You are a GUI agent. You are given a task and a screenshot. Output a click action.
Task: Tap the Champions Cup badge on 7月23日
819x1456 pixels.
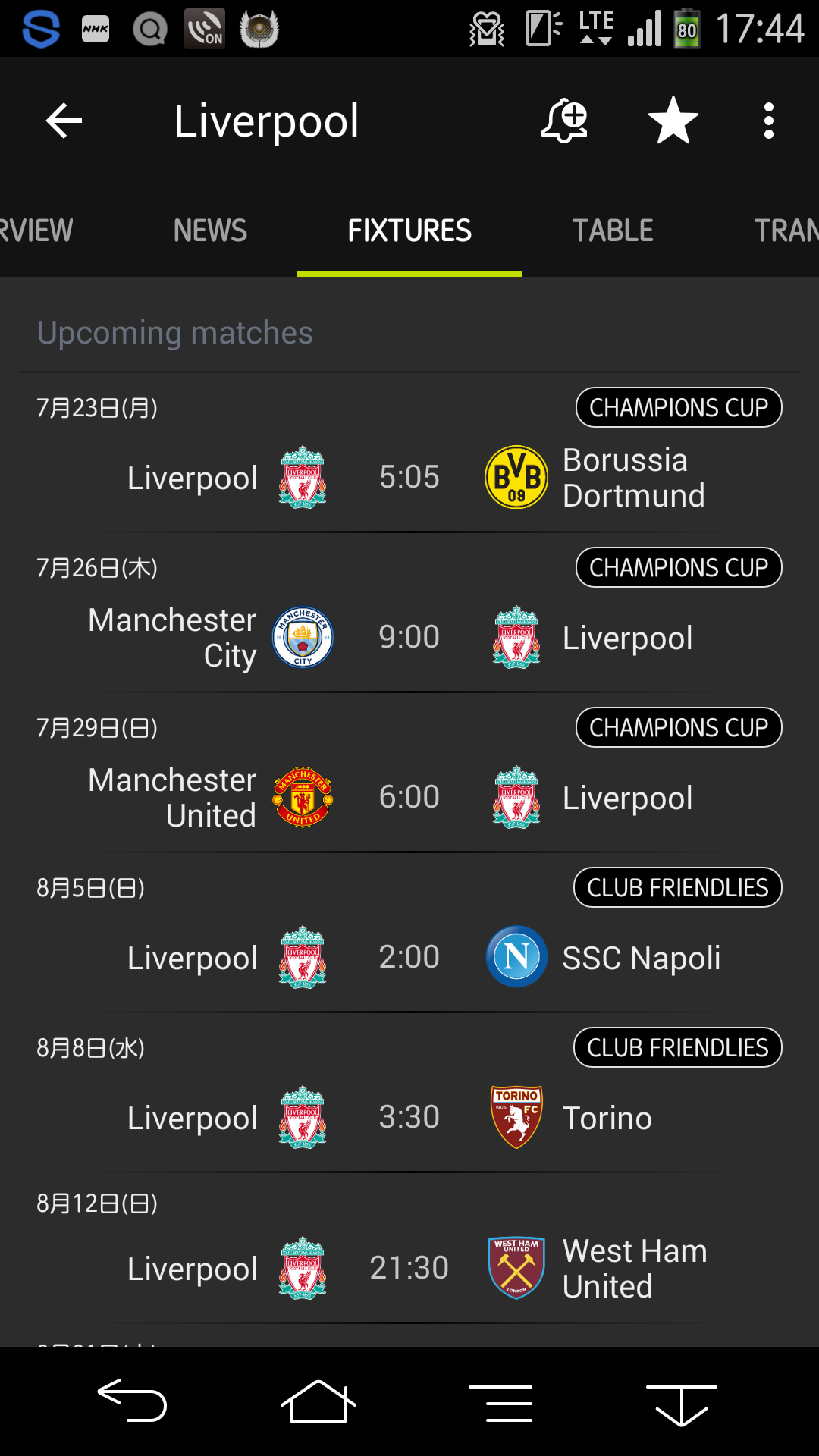(x=679, y=408)
